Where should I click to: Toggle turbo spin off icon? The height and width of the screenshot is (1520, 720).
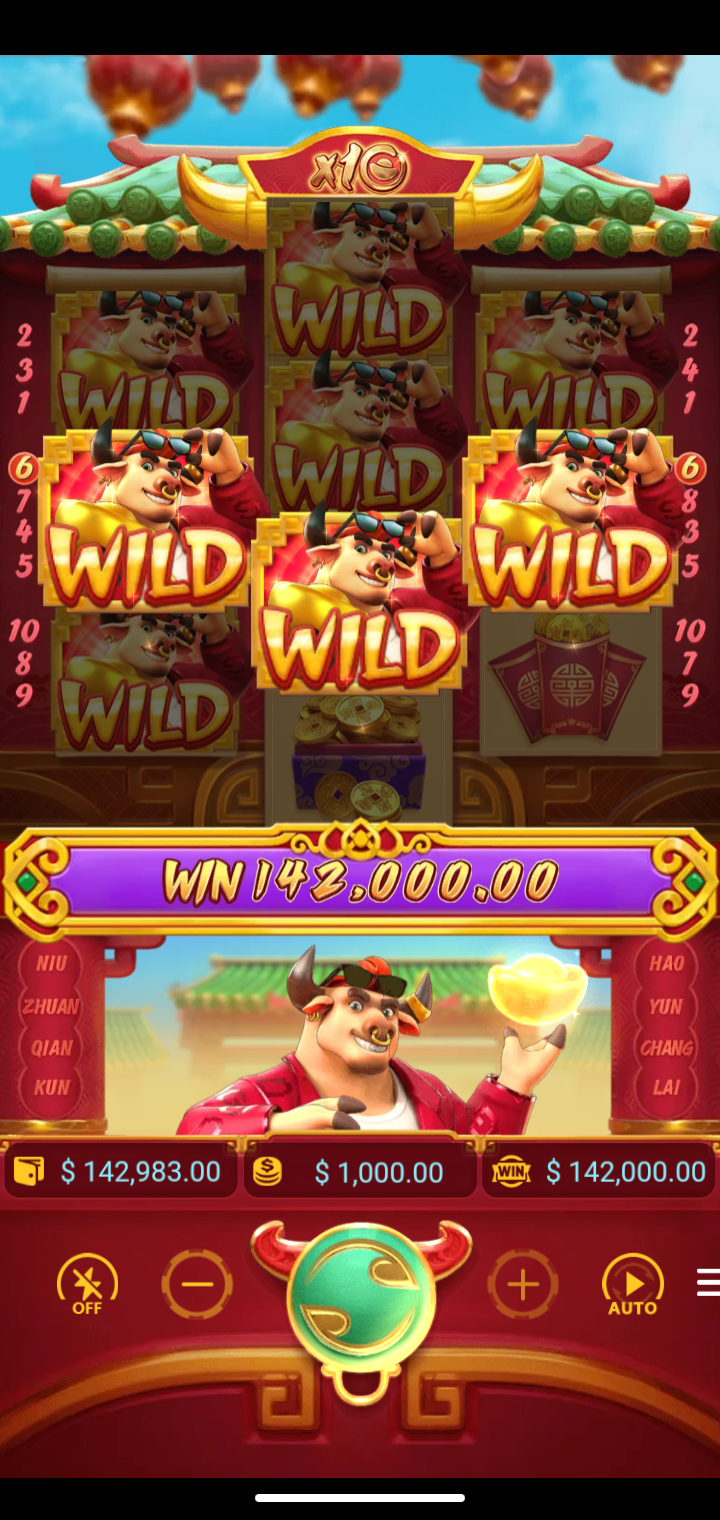[x=87, y=1284]
